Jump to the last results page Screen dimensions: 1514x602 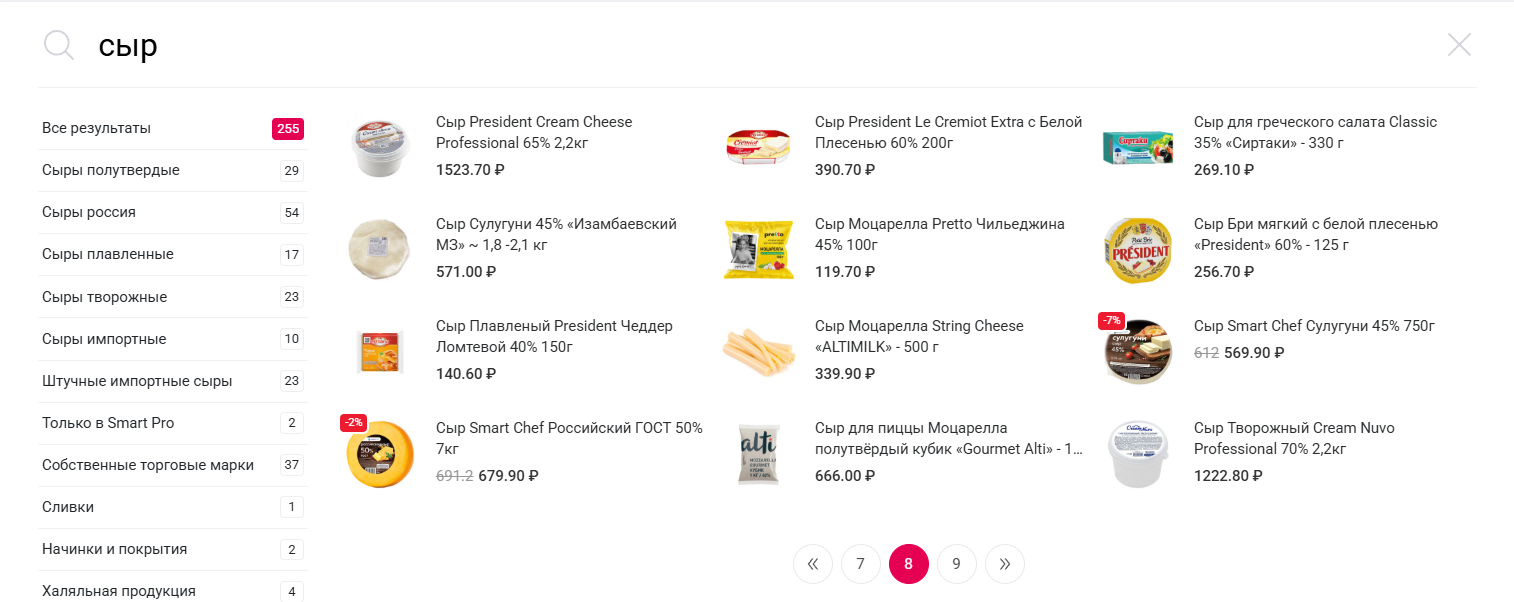tap(1004, 564)
